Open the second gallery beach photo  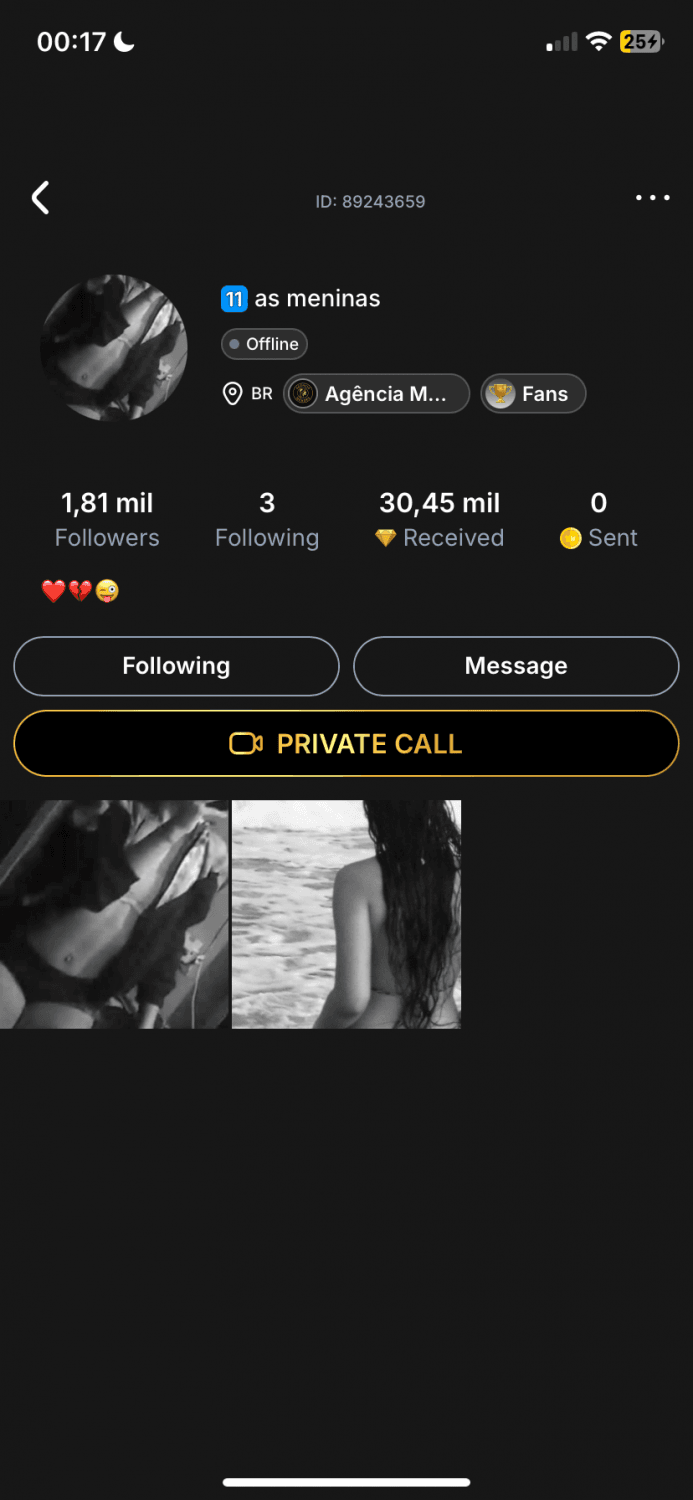click(346, 914)
